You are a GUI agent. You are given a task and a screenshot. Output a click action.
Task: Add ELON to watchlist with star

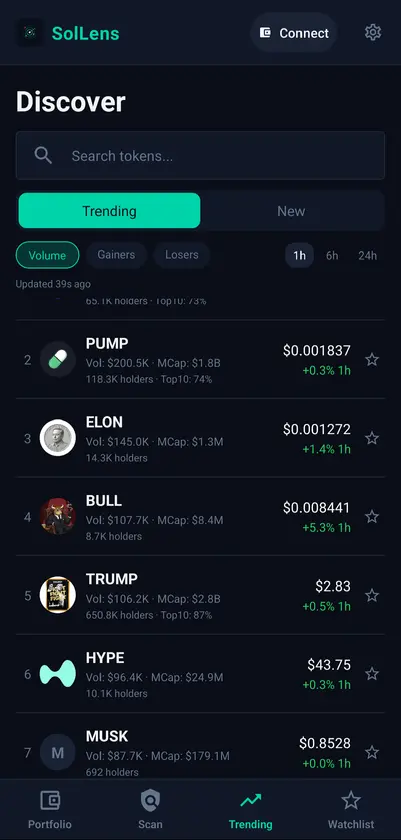[x=372, y=438]
